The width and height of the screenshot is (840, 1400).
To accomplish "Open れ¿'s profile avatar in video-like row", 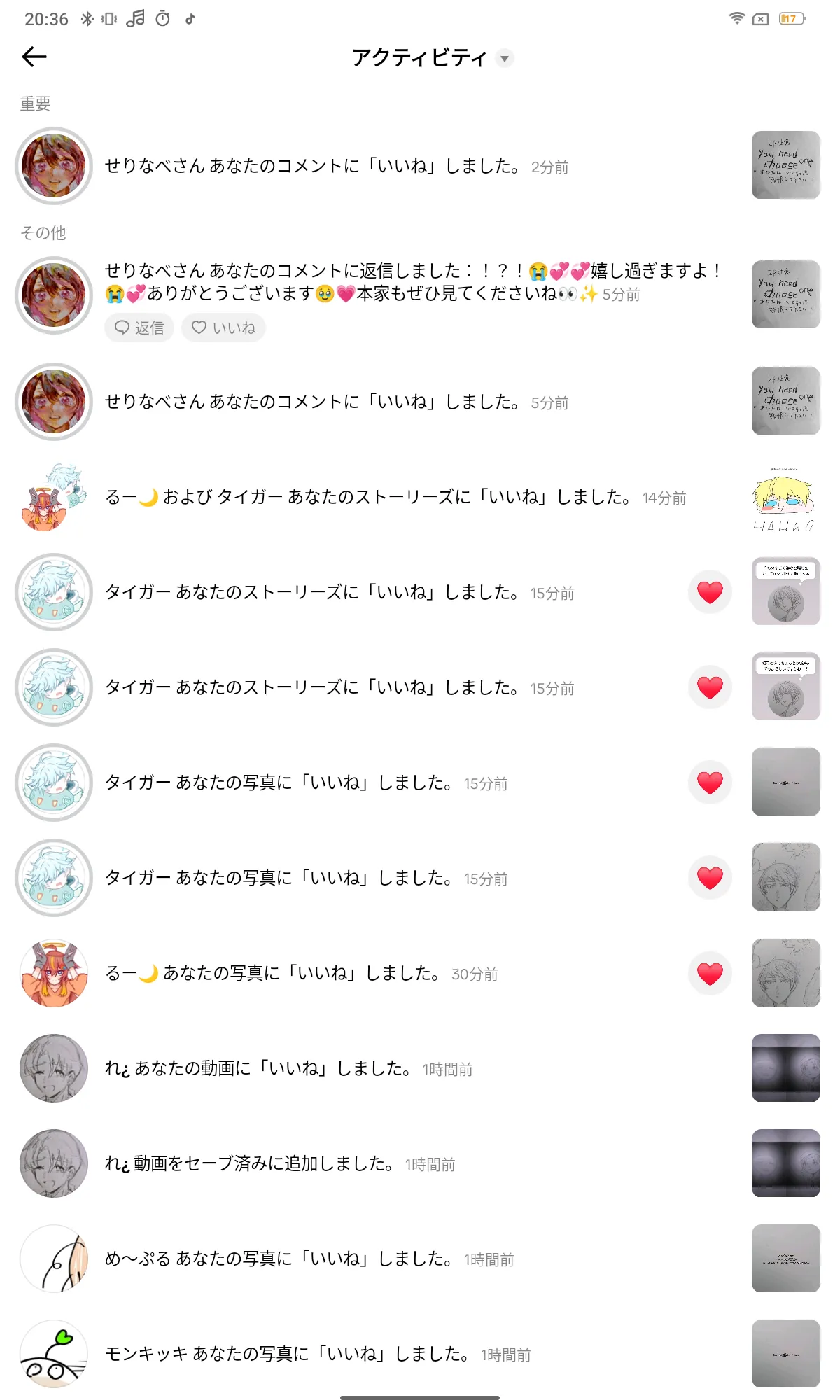I will (54, 1068).
